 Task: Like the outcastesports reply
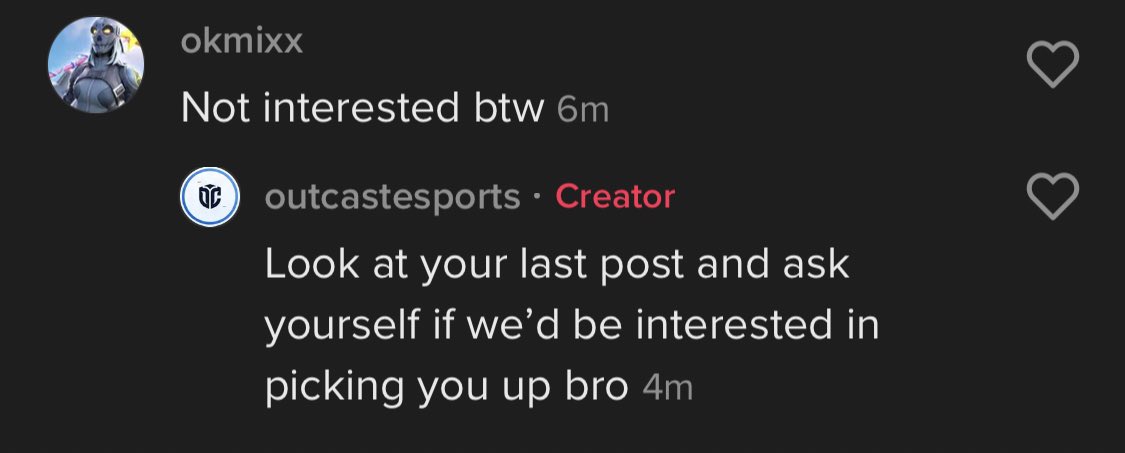[1054, 197]
